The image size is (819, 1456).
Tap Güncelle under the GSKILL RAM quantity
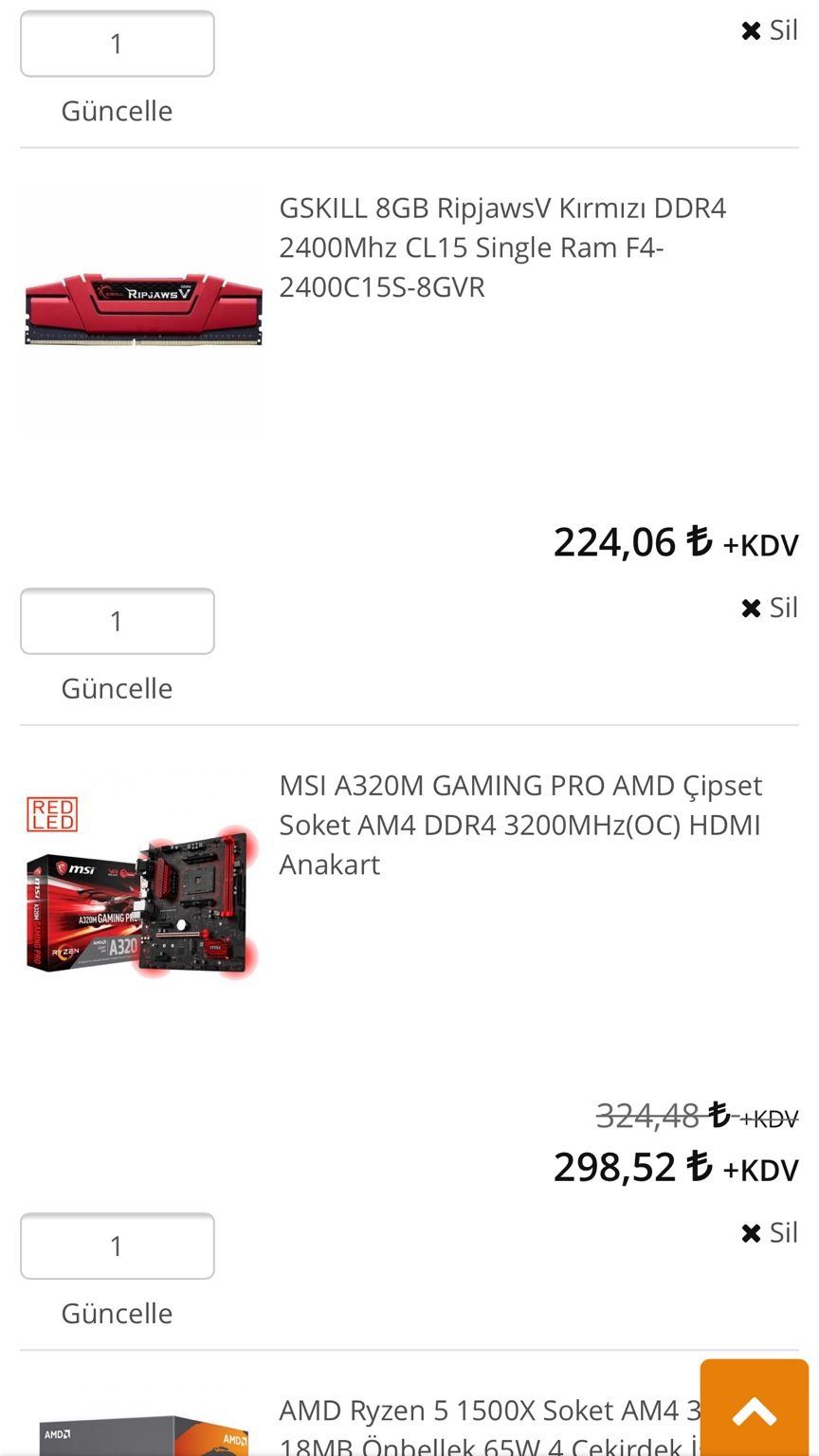(117, 688)
